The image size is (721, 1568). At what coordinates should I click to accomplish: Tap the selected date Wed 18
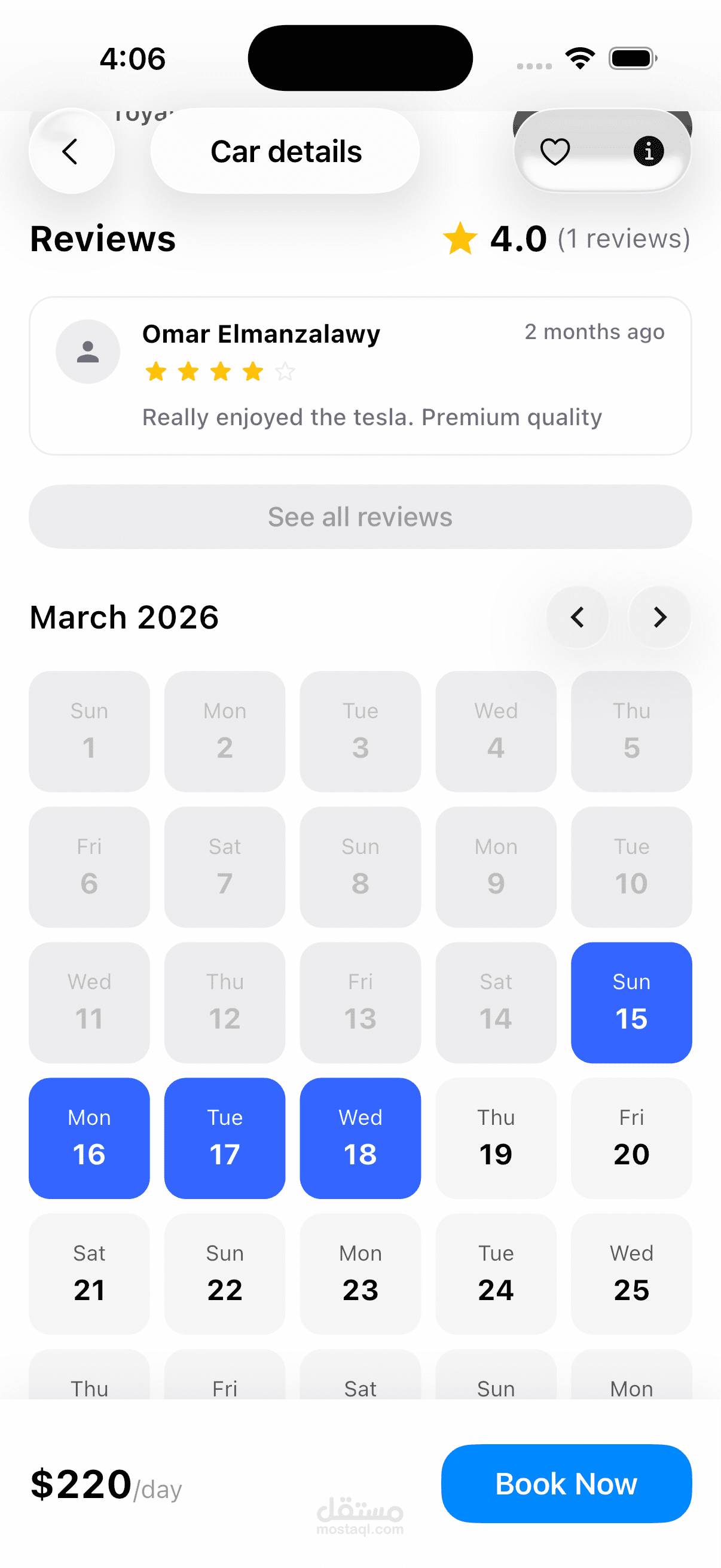(x=360, y=1137)
